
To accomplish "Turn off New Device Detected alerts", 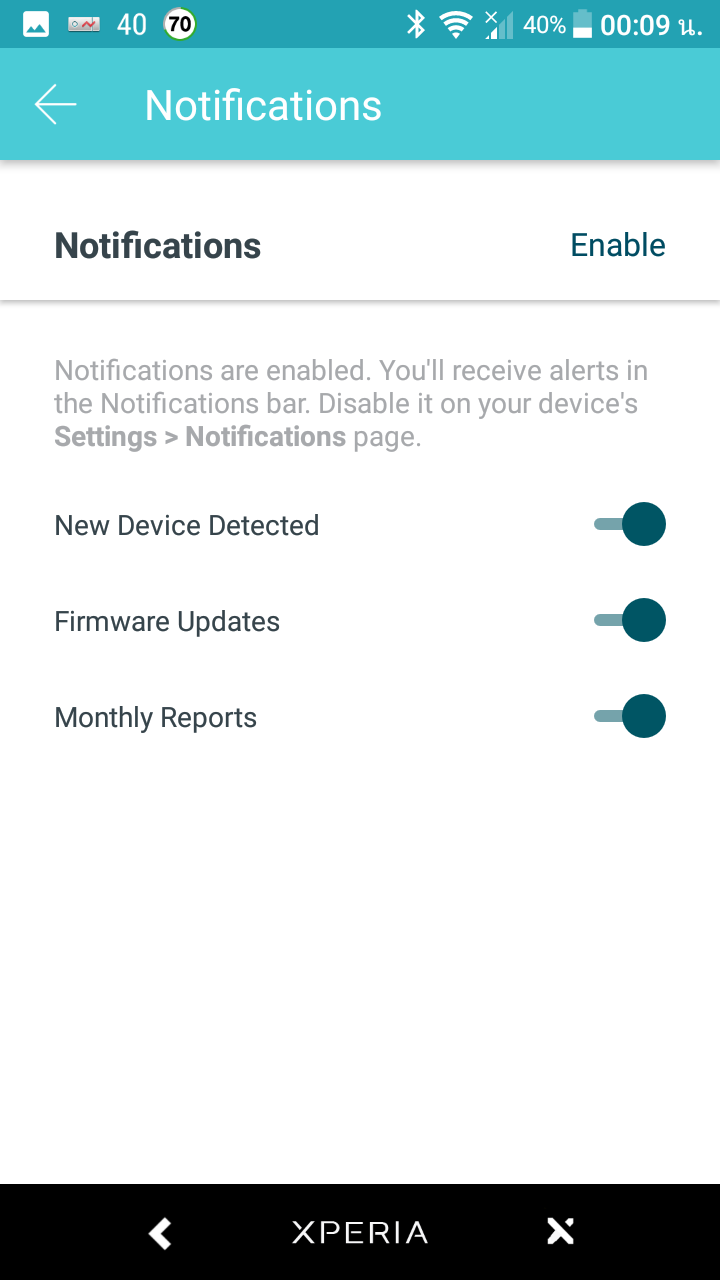I will coord(630,524).
